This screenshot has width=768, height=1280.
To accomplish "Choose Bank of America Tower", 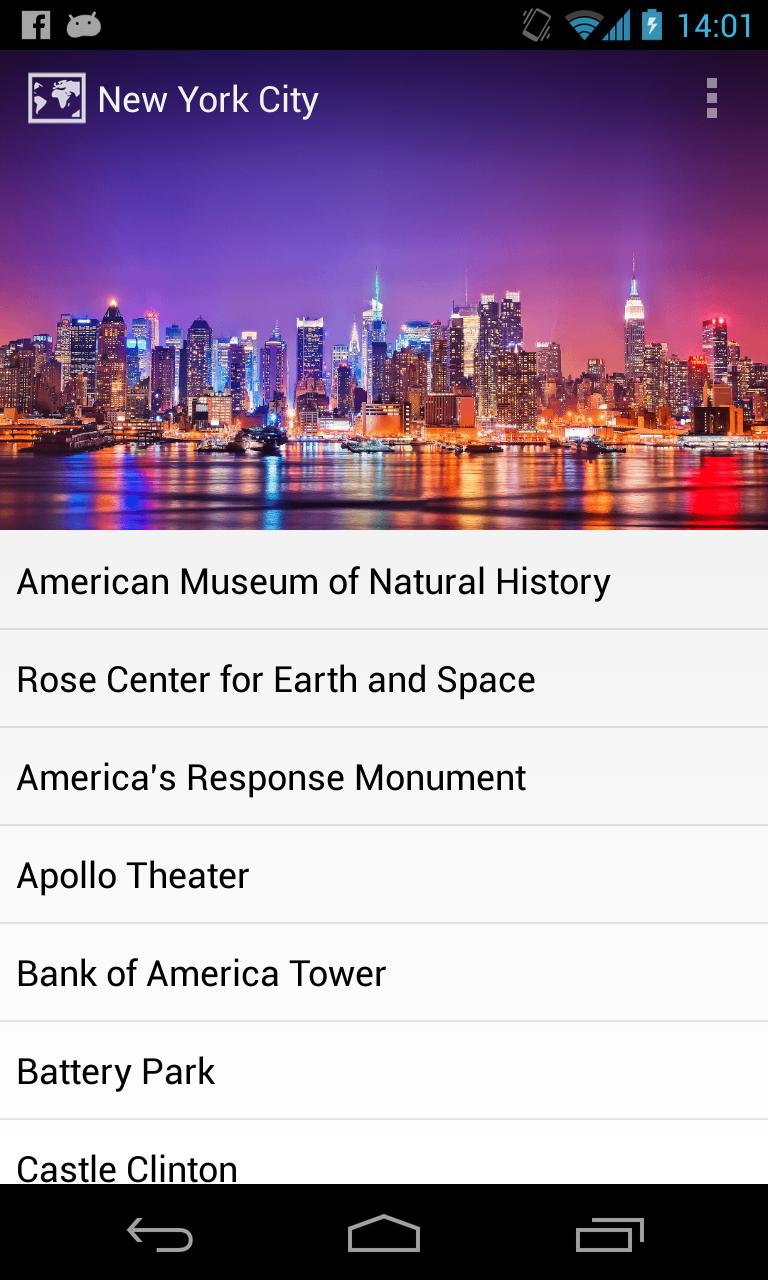I will (x=202, y=973).
